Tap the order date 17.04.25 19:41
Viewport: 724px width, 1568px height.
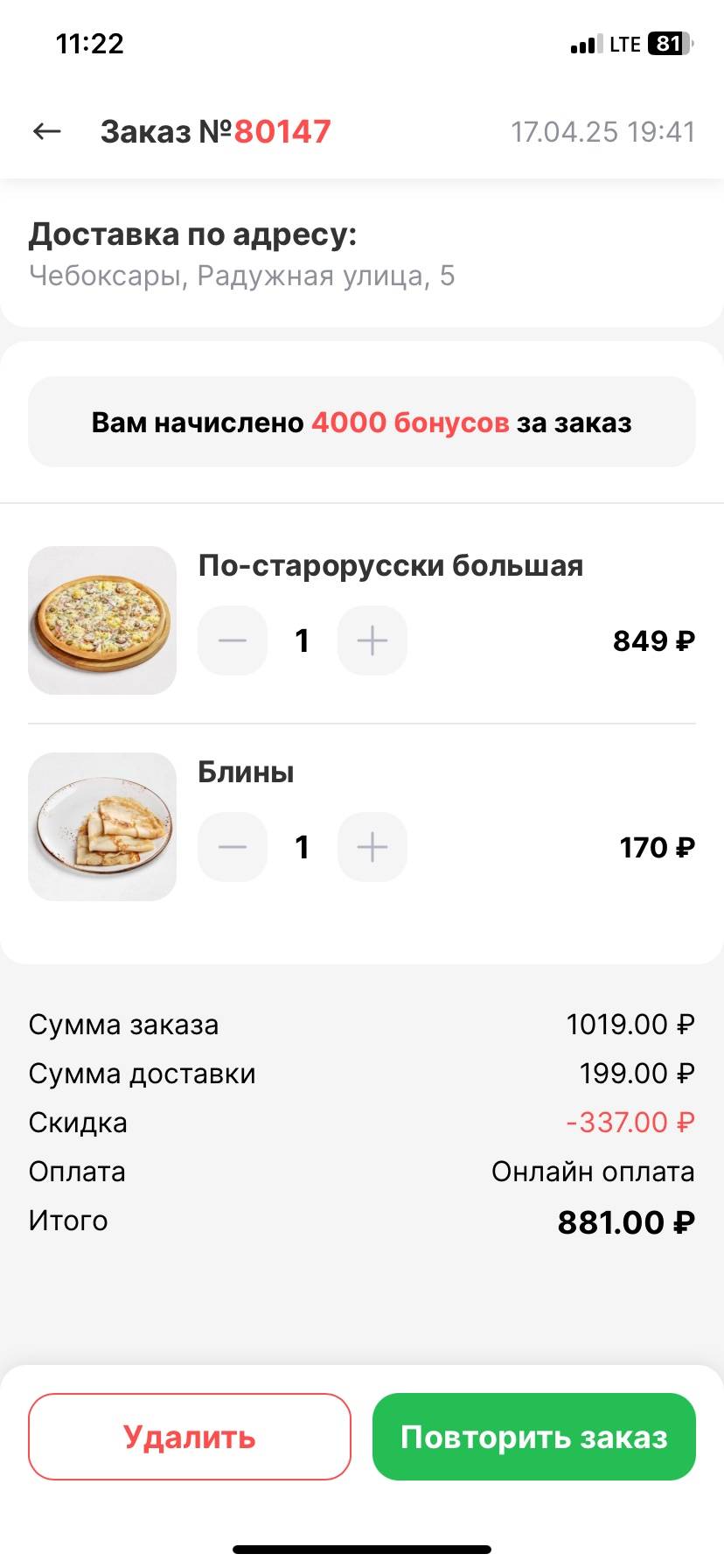(x=604, y=131)
